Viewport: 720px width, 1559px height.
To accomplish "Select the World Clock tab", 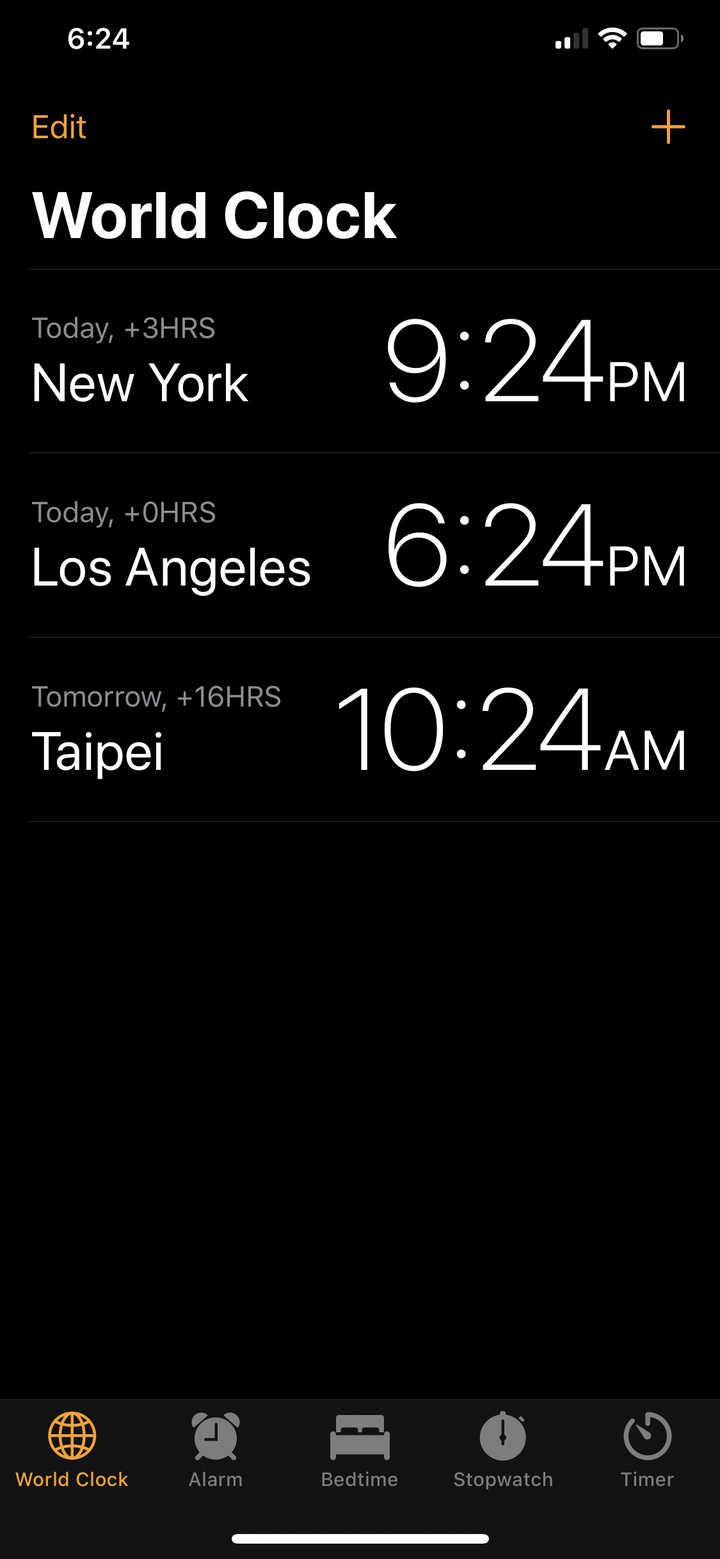I will pyautogui.click(x=72, y=1450).
